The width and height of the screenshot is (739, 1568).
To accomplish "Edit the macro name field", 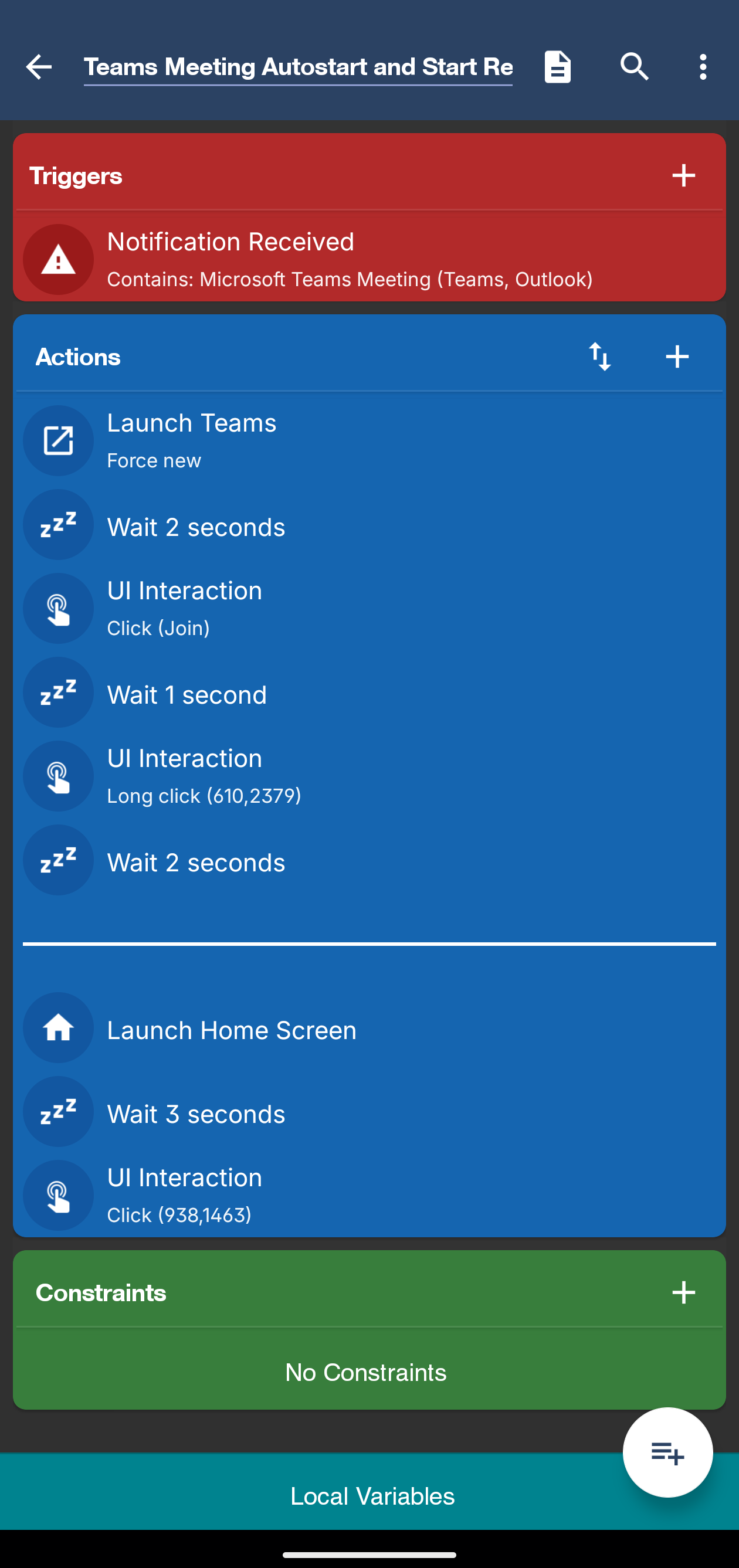I will pyautogui.click(x=298, y=67).
